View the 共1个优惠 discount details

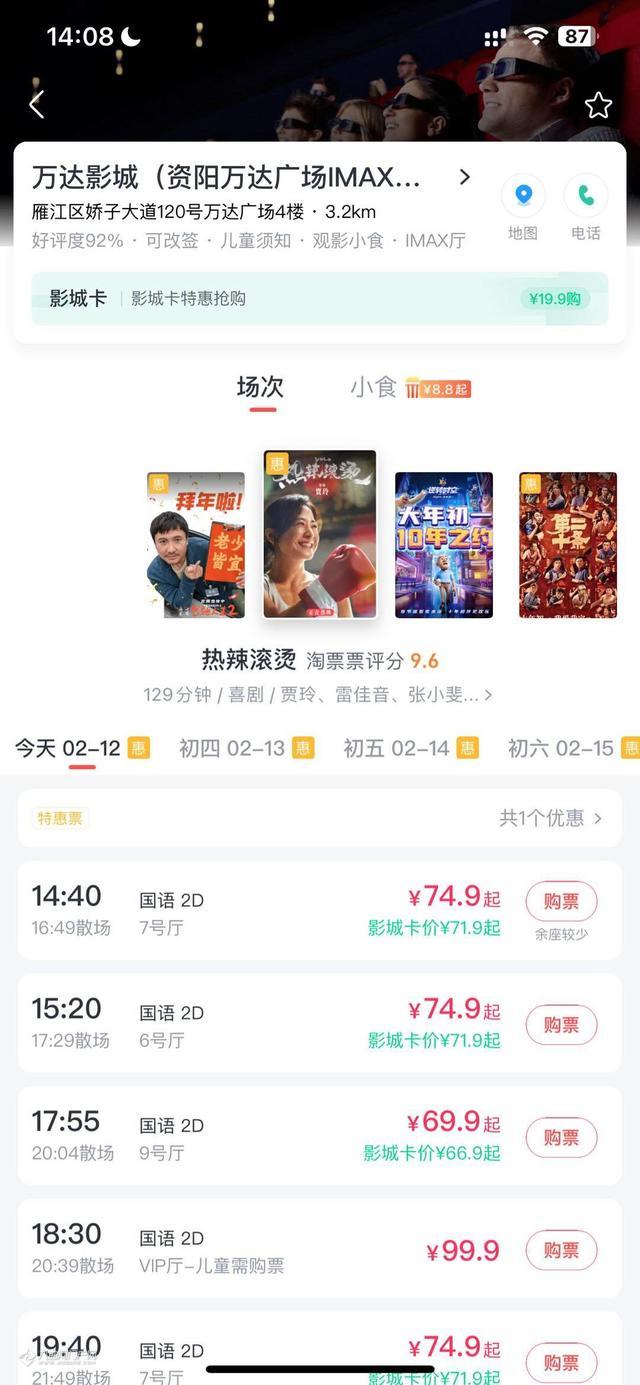[x=550, y=818]
